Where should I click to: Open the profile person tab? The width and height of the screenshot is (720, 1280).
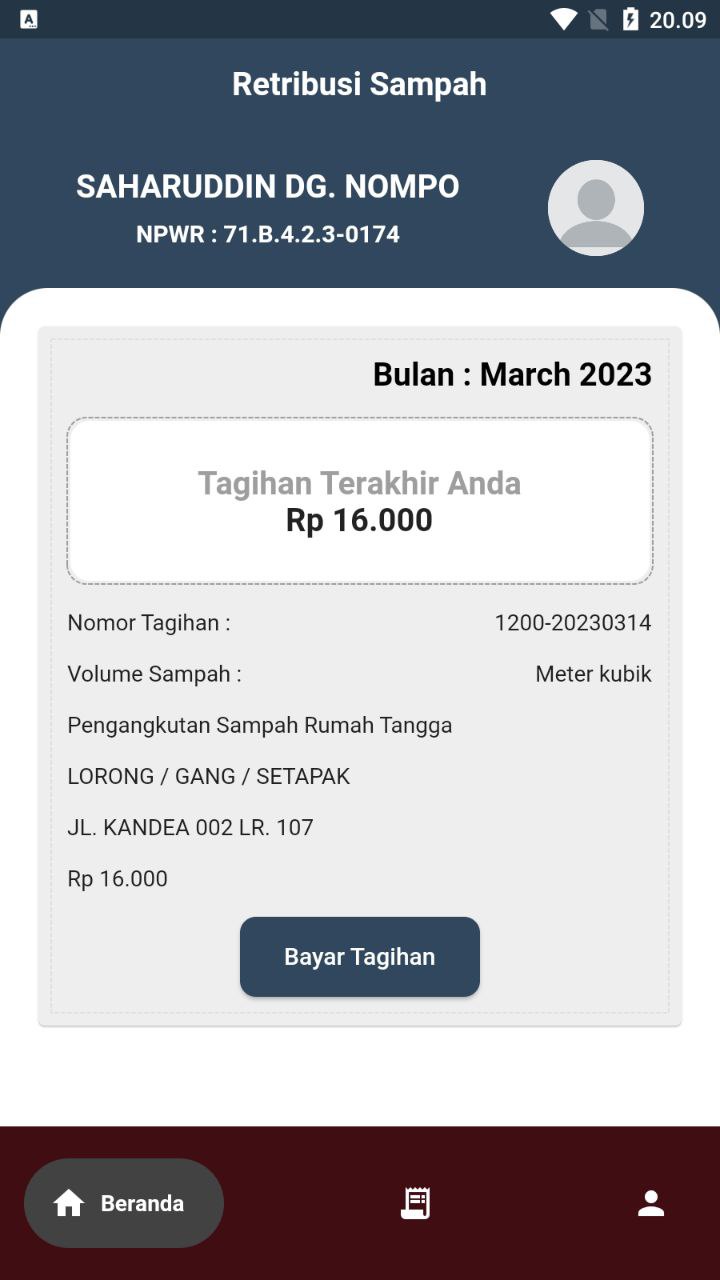(651, 1203)
